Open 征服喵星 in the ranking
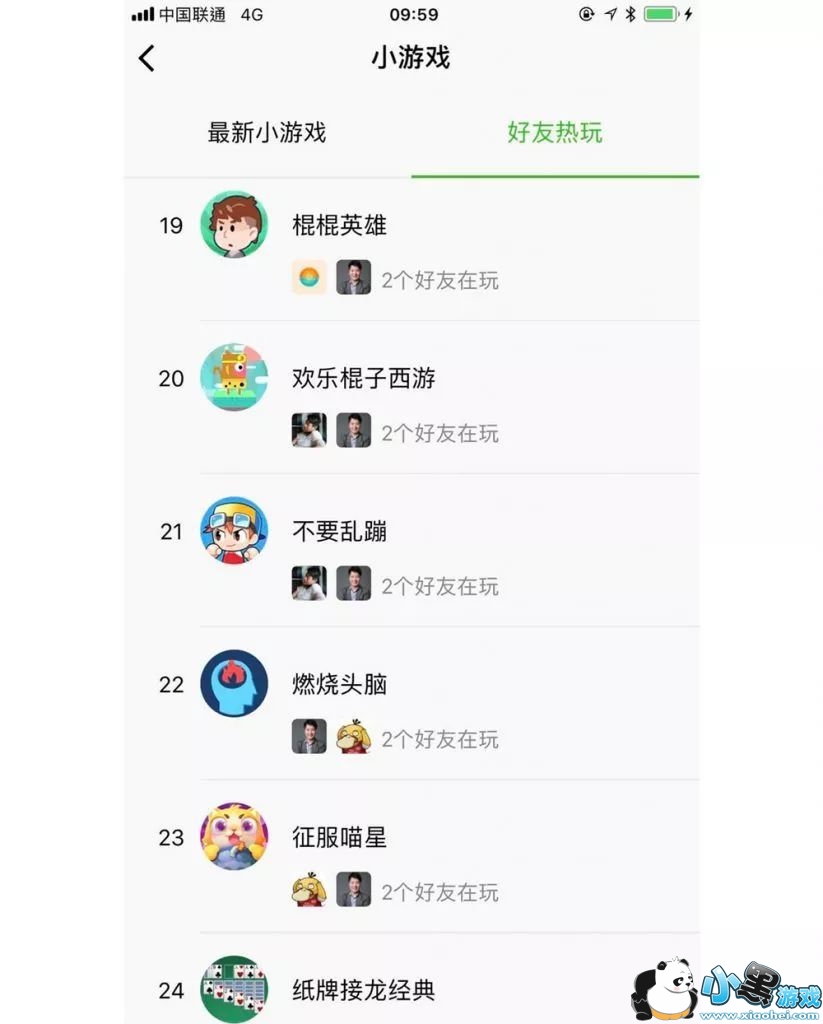Screen dimensions: 823x1024 point(339,838)
